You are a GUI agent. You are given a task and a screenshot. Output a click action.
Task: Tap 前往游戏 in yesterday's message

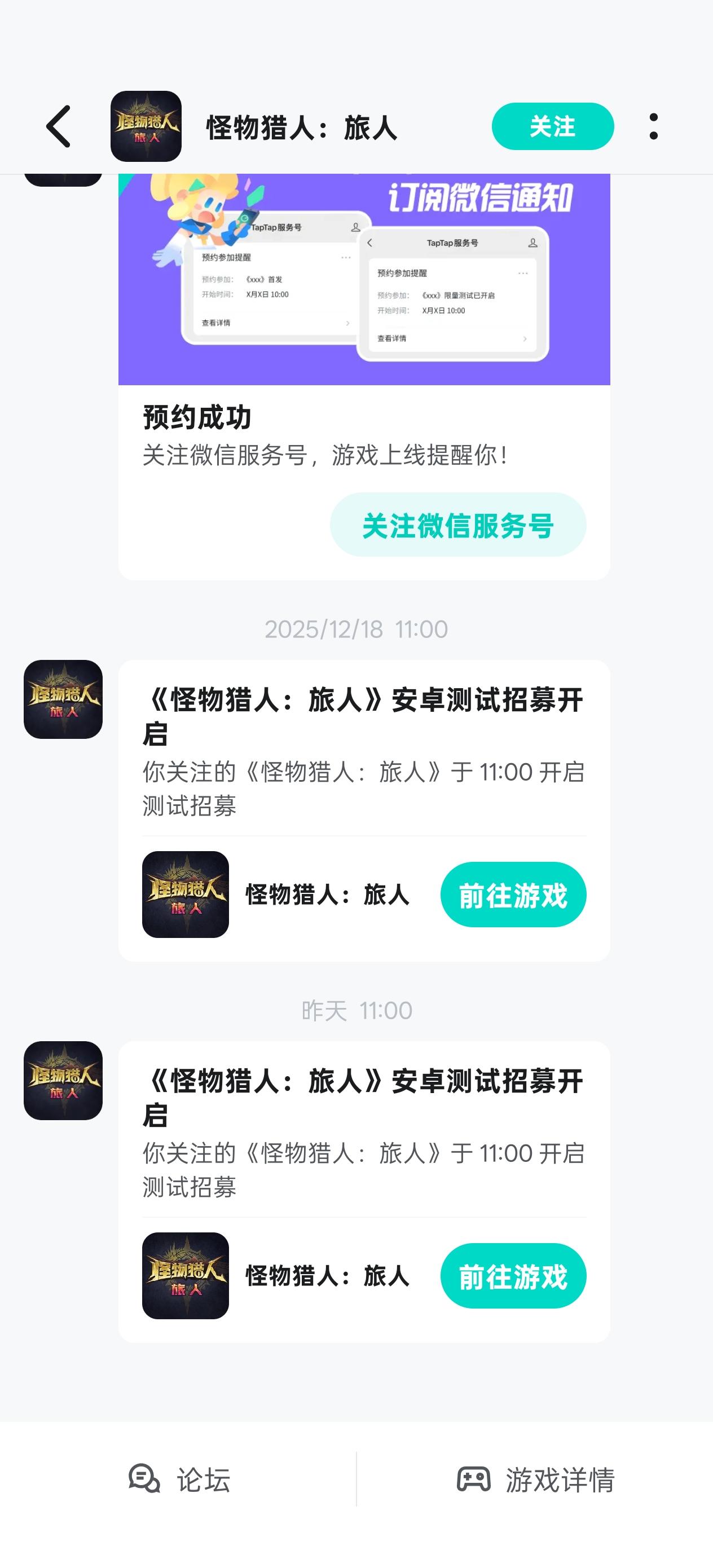pyautogui.click(x=513, y=1276)
